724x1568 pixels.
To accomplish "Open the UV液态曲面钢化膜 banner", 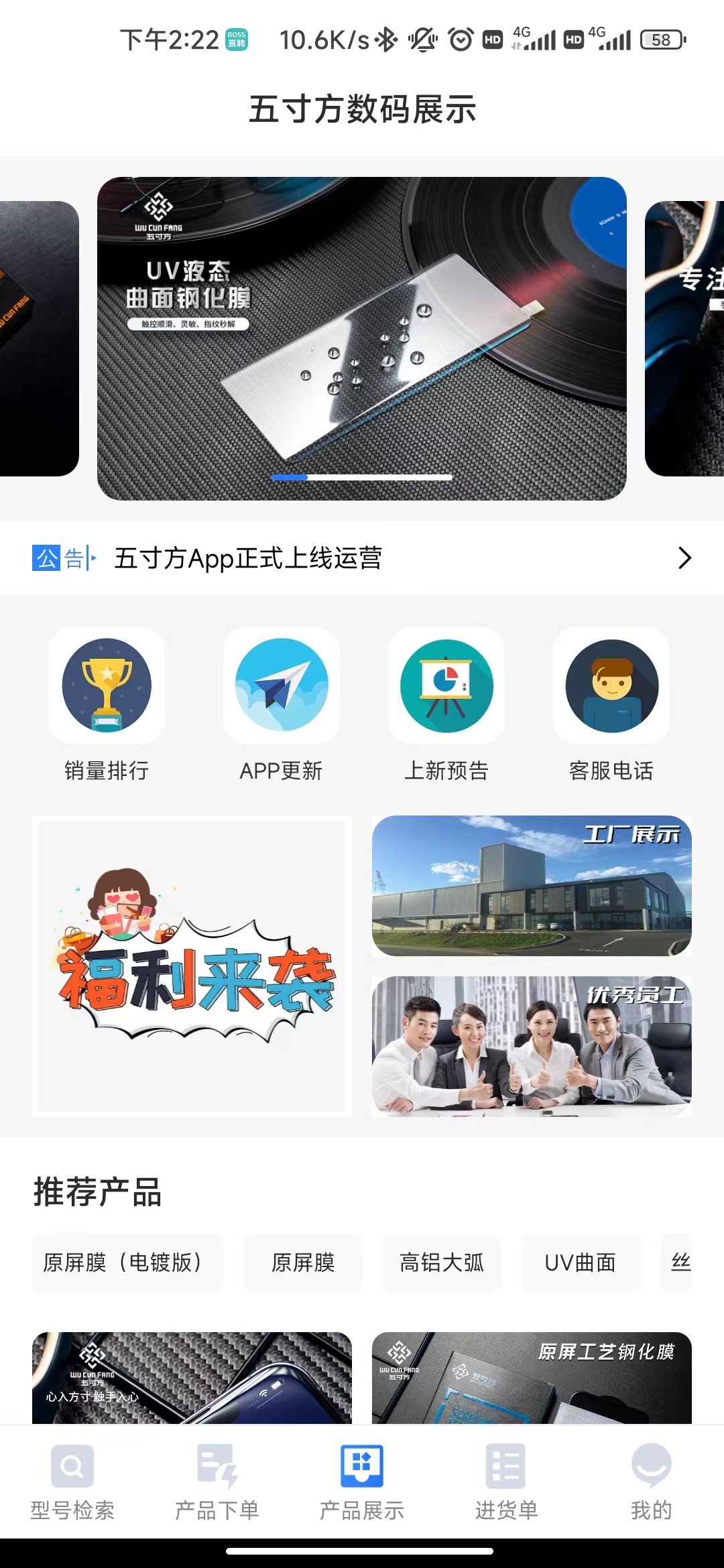I will tap(362, 338).
